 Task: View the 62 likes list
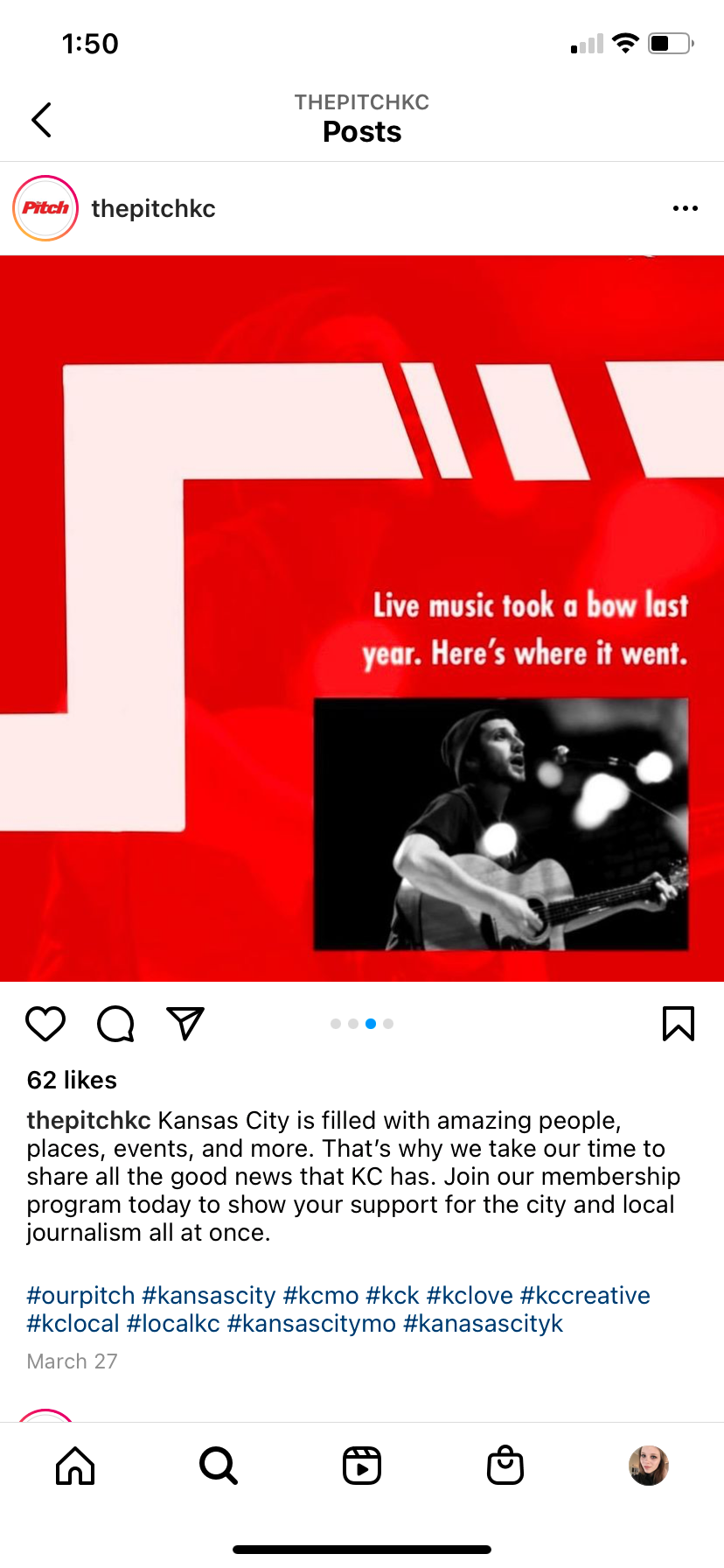(x=72, y=1080)
